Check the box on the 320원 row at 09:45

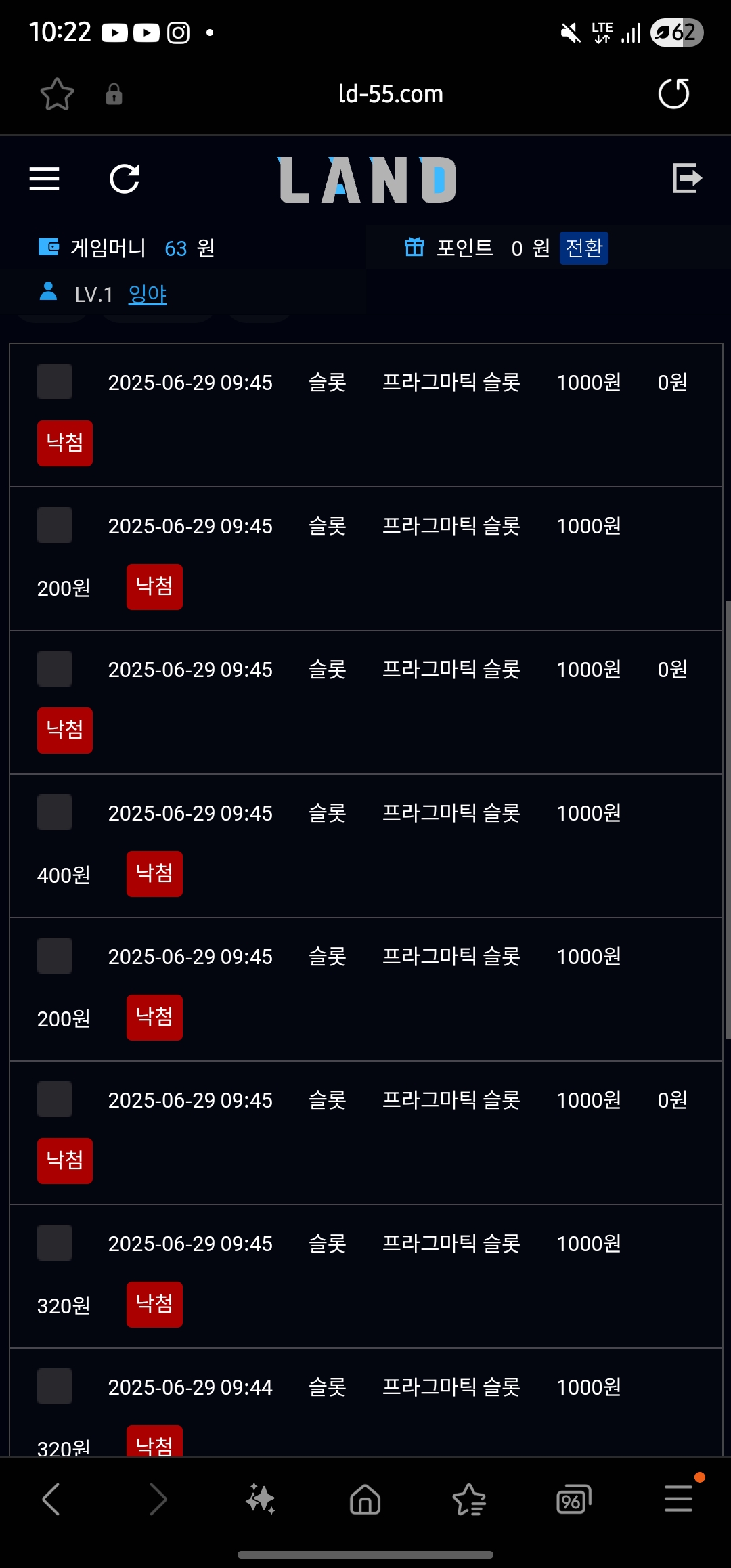(55, 1242)
